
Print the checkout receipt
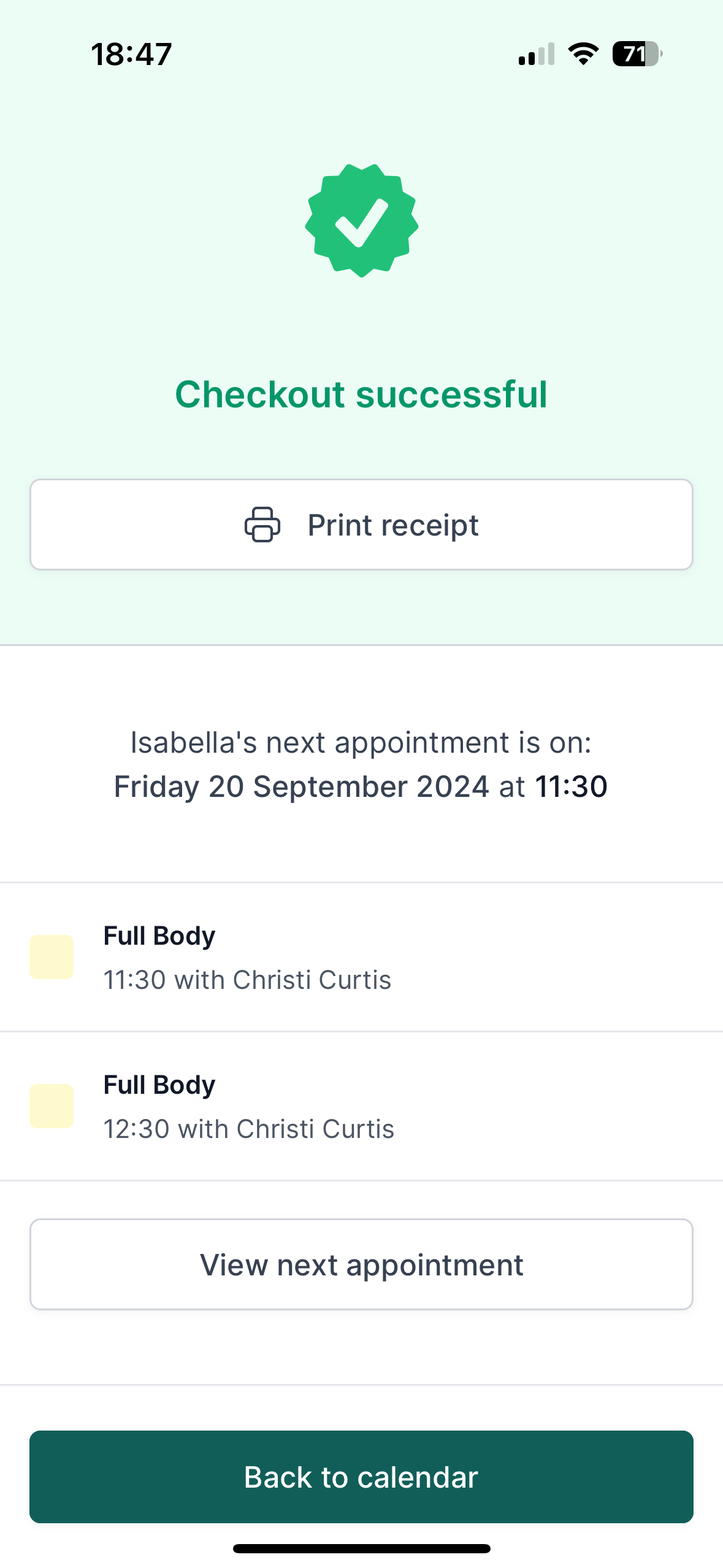pos(361,525)
